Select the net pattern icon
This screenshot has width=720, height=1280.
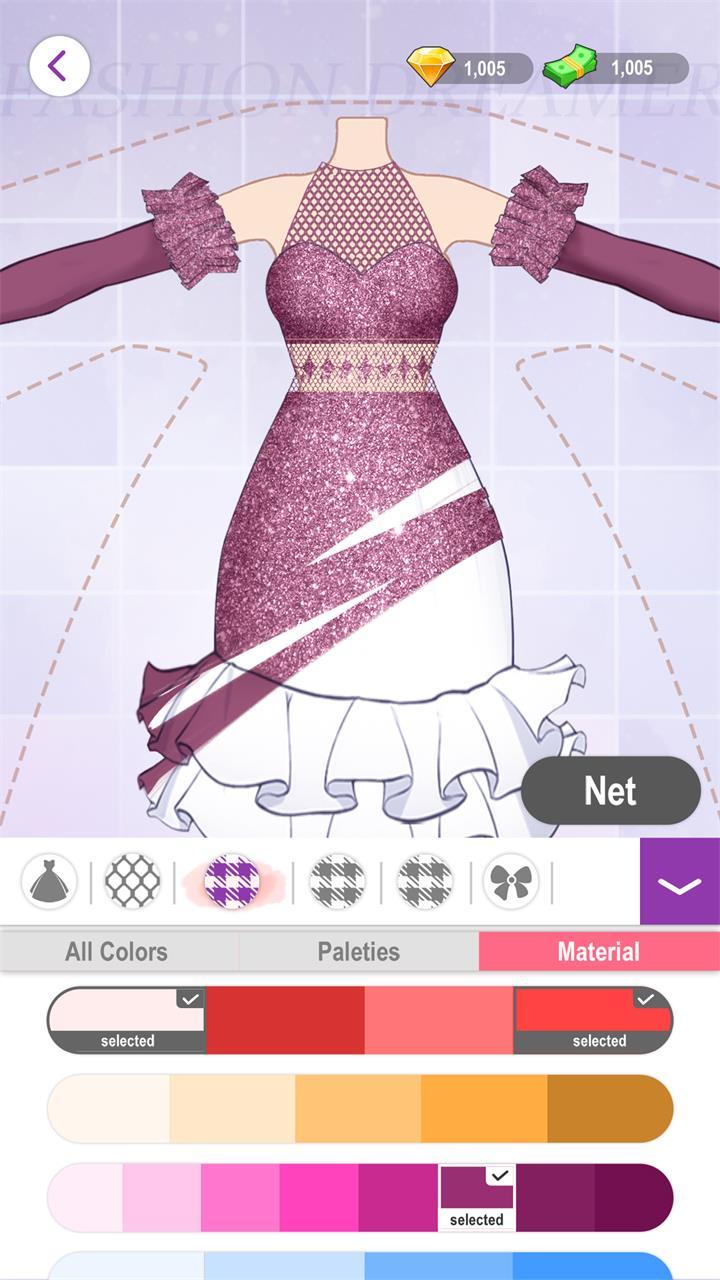[133, 882]
